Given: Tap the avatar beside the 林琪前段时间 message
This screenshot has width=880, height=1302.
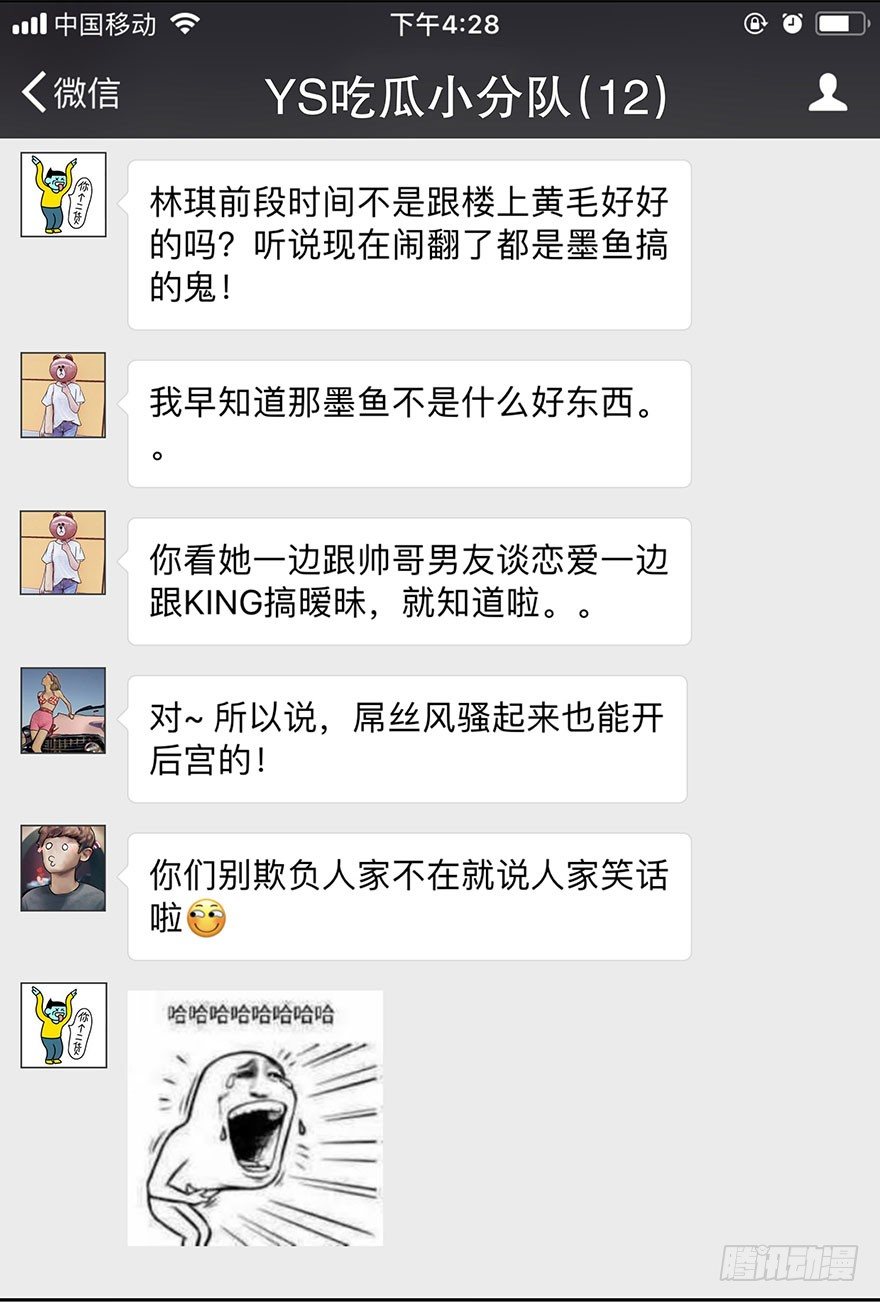Looking at the screenshot, I should (63, 194).
